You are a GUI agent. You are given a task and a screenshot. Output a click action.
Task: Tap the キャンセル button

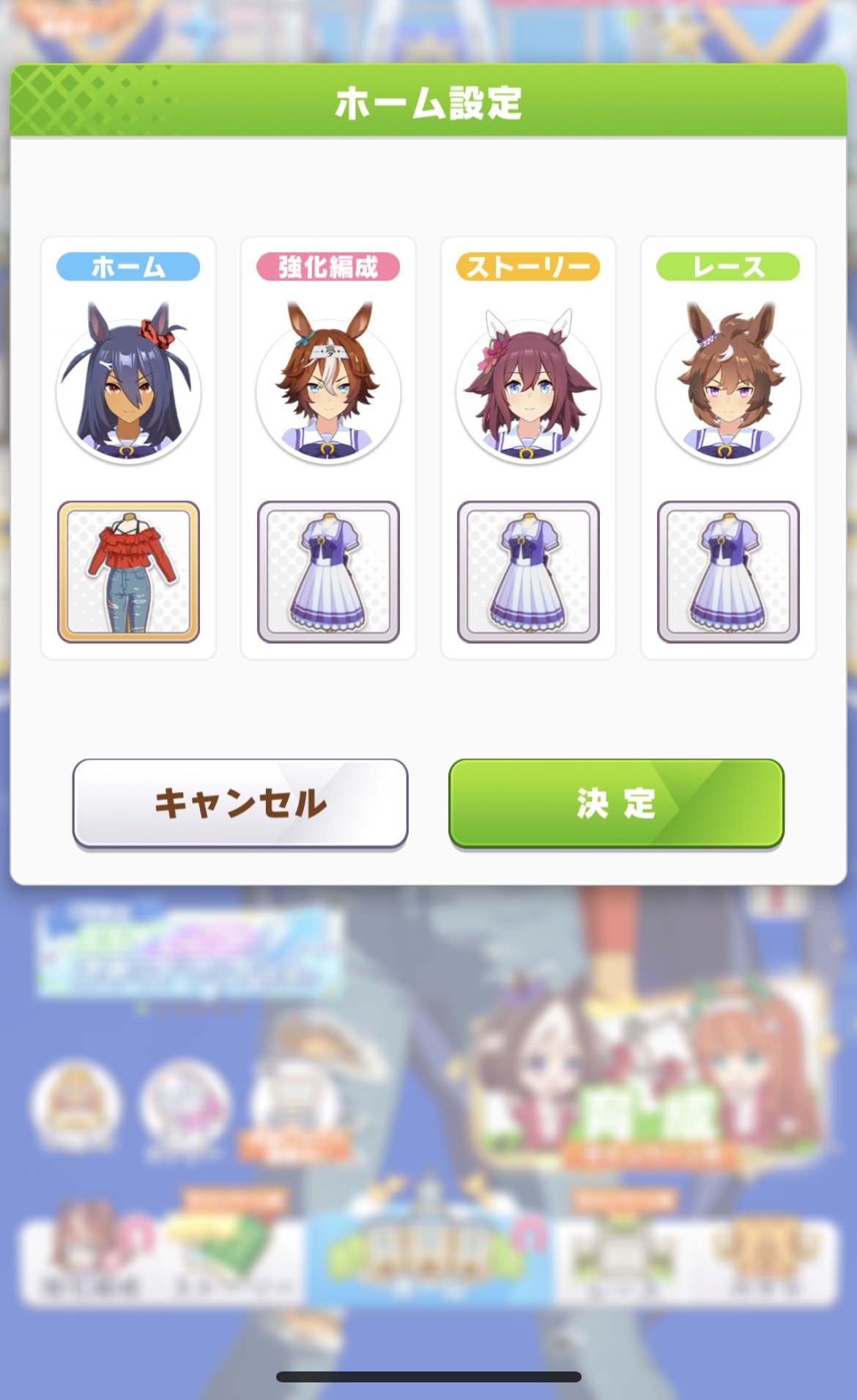coord(240,804)
